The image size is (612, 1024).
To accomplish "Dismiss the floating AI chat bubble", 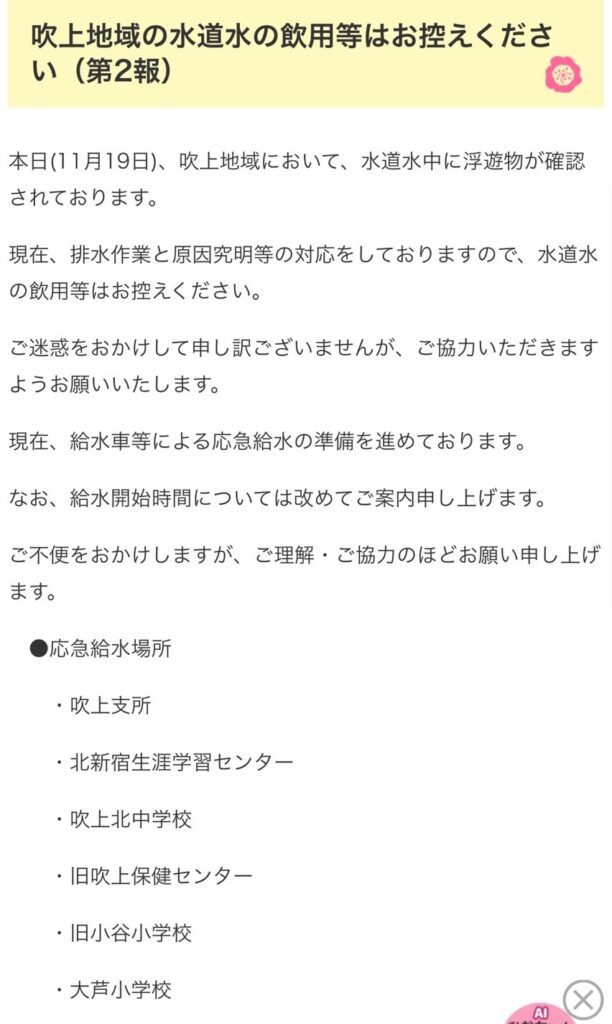I will point(583,998).
